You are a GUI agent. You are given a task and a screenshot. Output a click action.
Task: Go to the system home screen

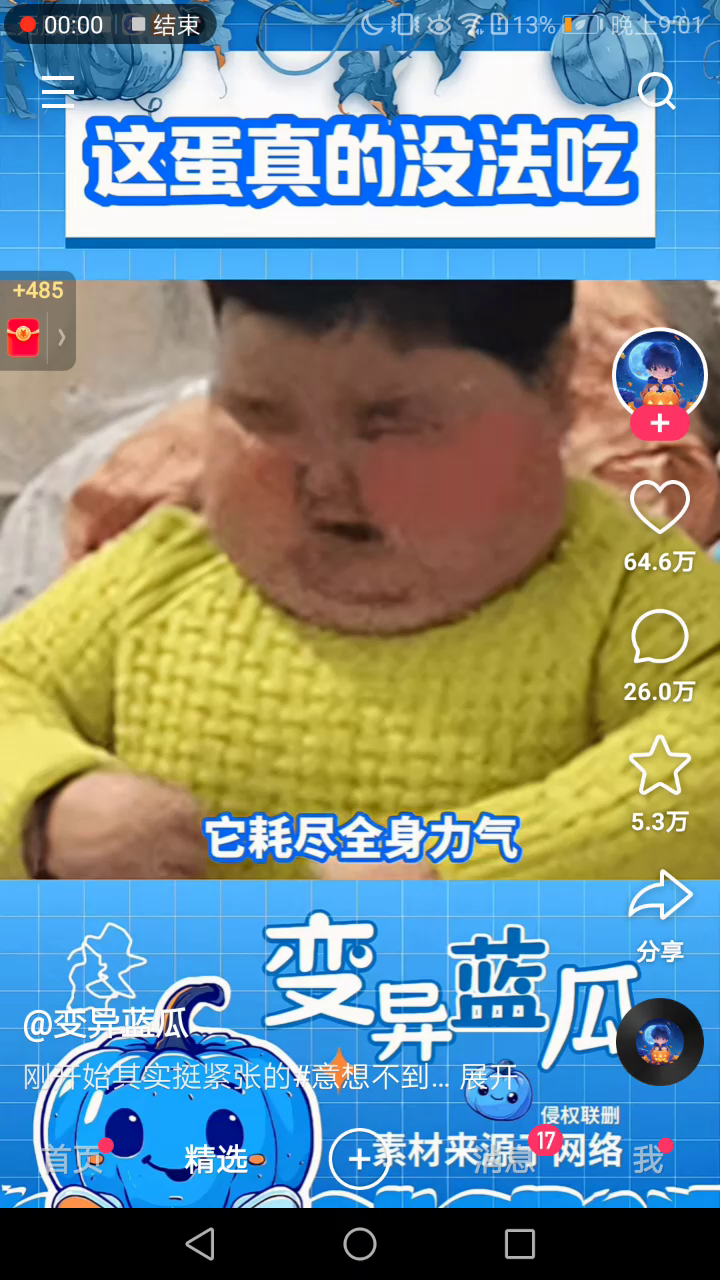click(360, 1244)
